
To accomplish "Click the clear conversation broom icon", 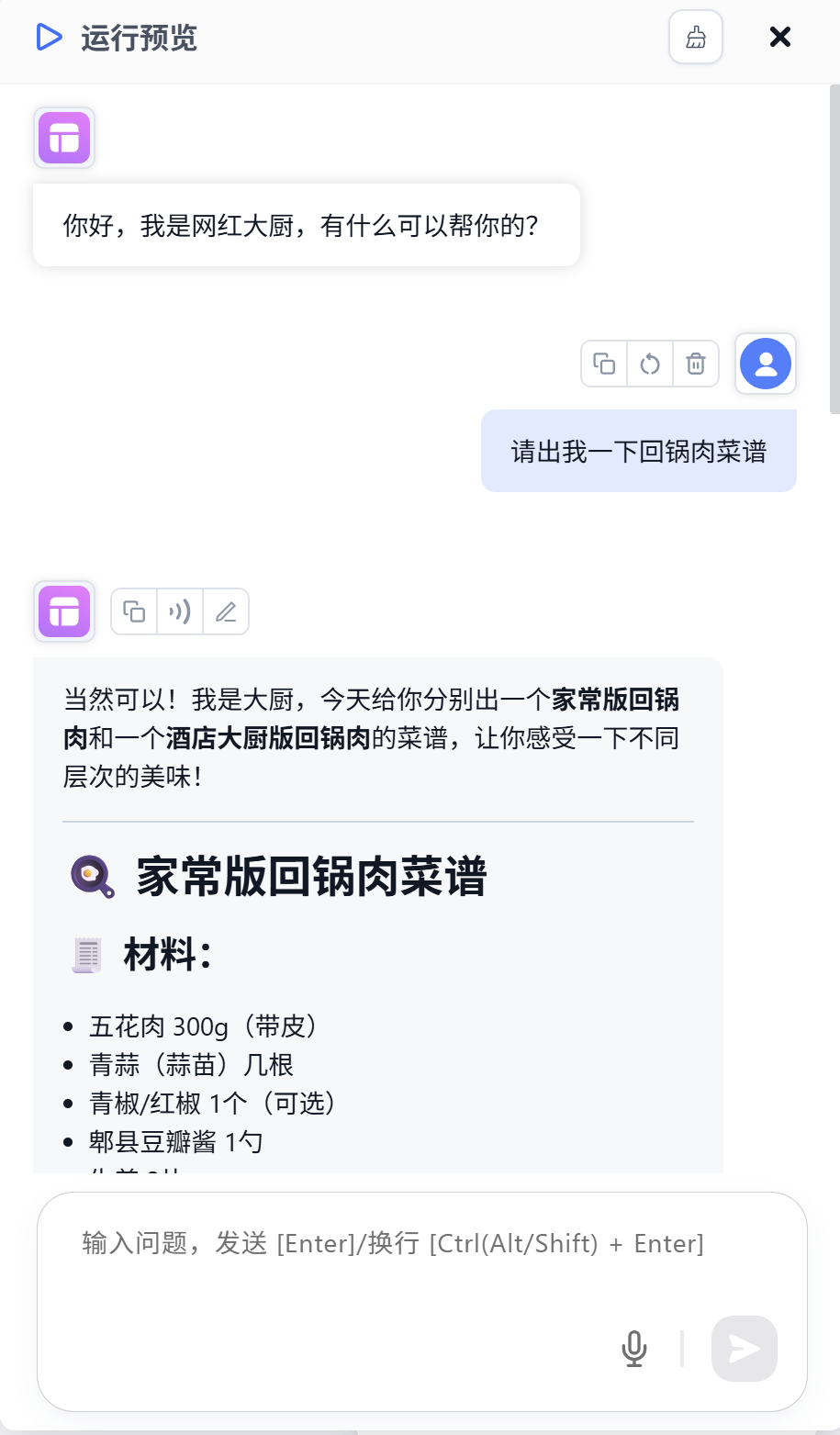I will [695, 37].
